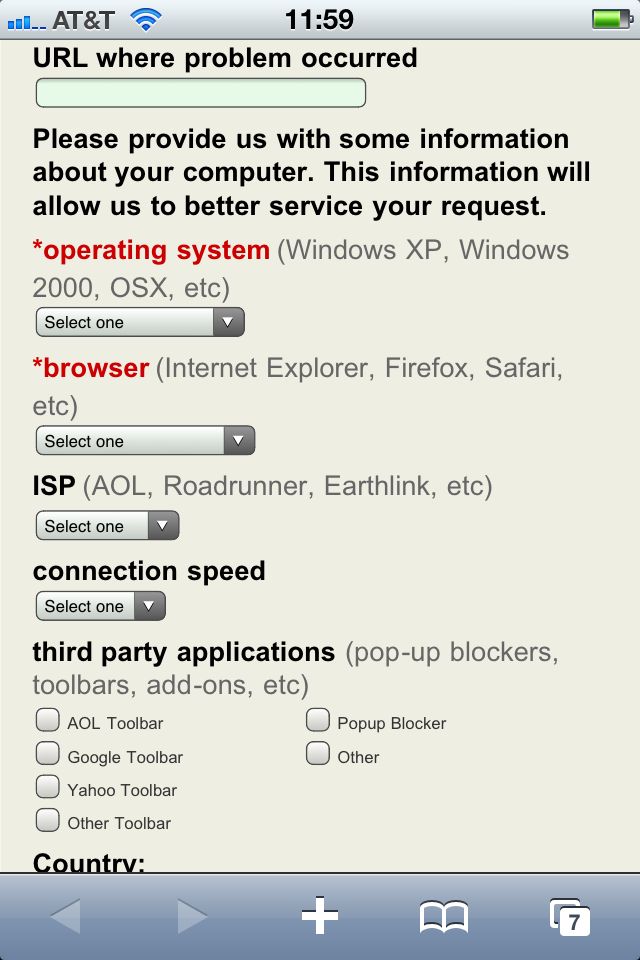Viewport: 640px width, 960px height.
Task: Expand the ISP dropdown
Action: (x=107, y=526)
